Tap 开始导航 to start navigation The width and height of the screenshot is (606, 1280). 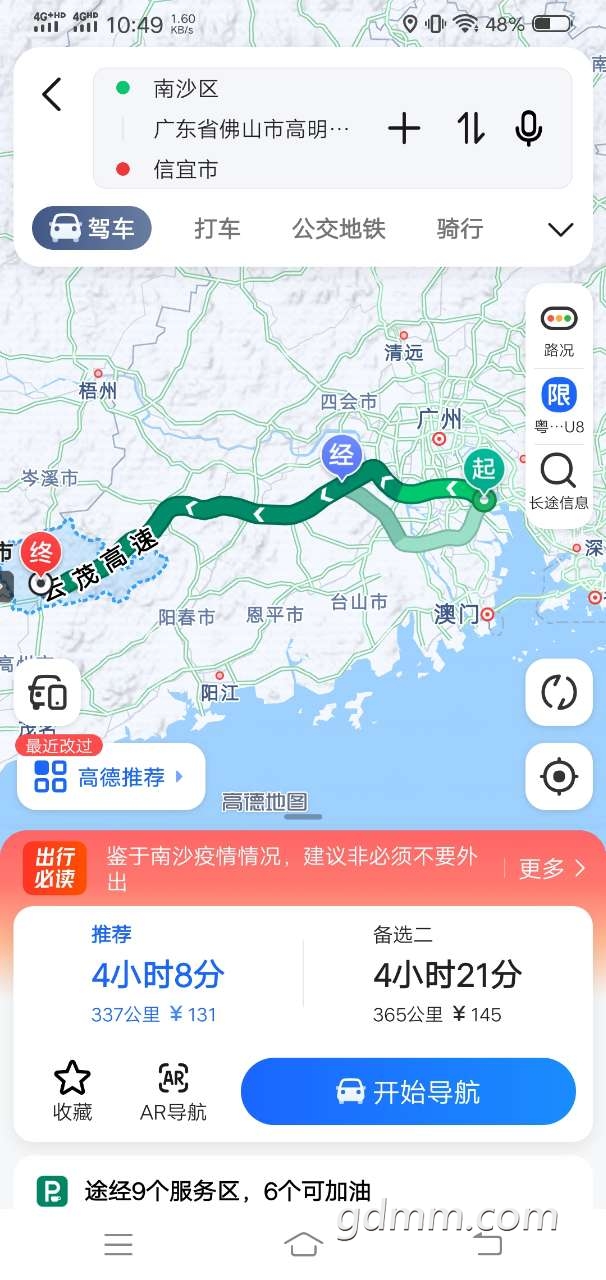click(408, 1092)
